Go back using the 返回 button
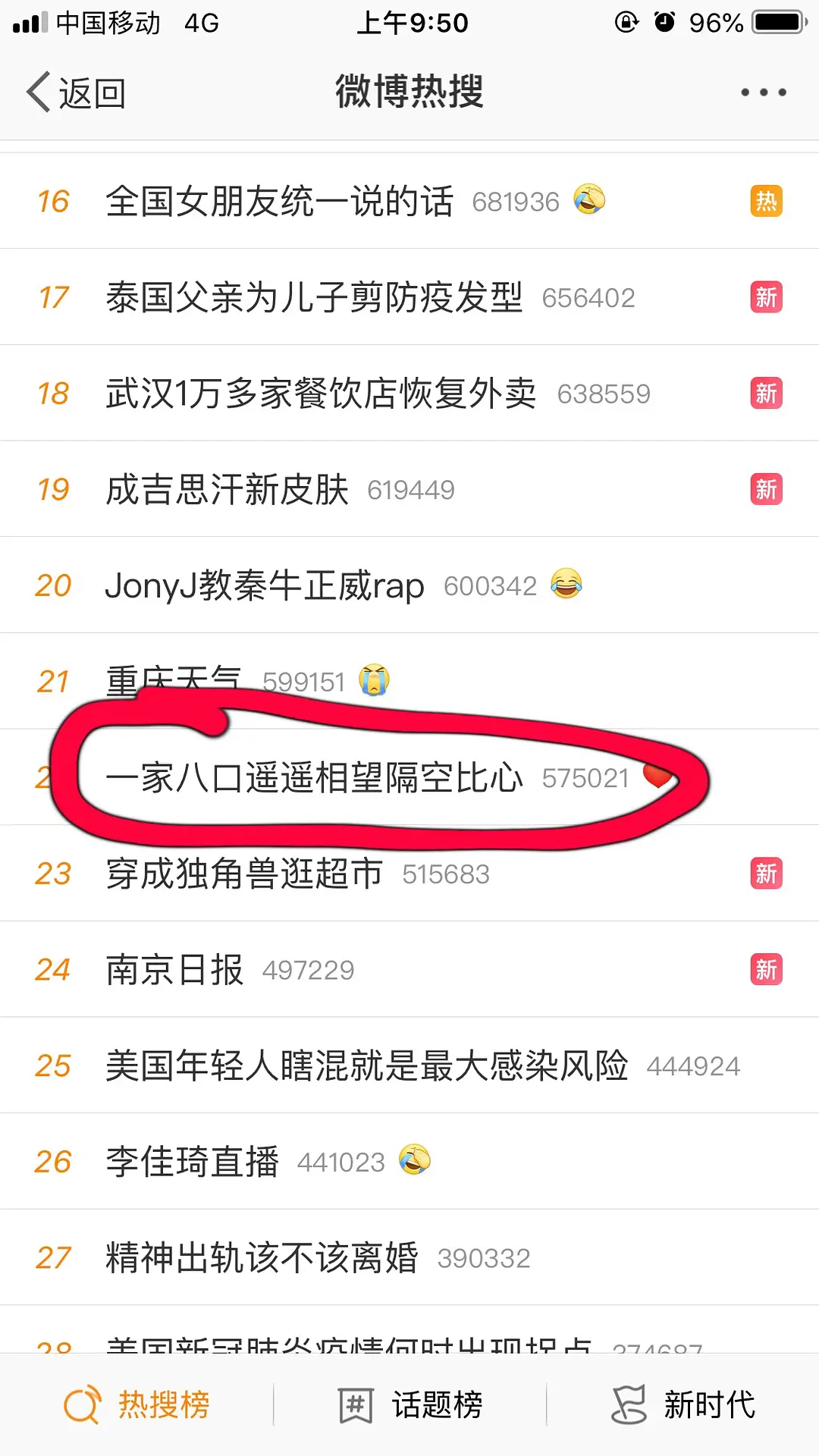 pos(76,93)
